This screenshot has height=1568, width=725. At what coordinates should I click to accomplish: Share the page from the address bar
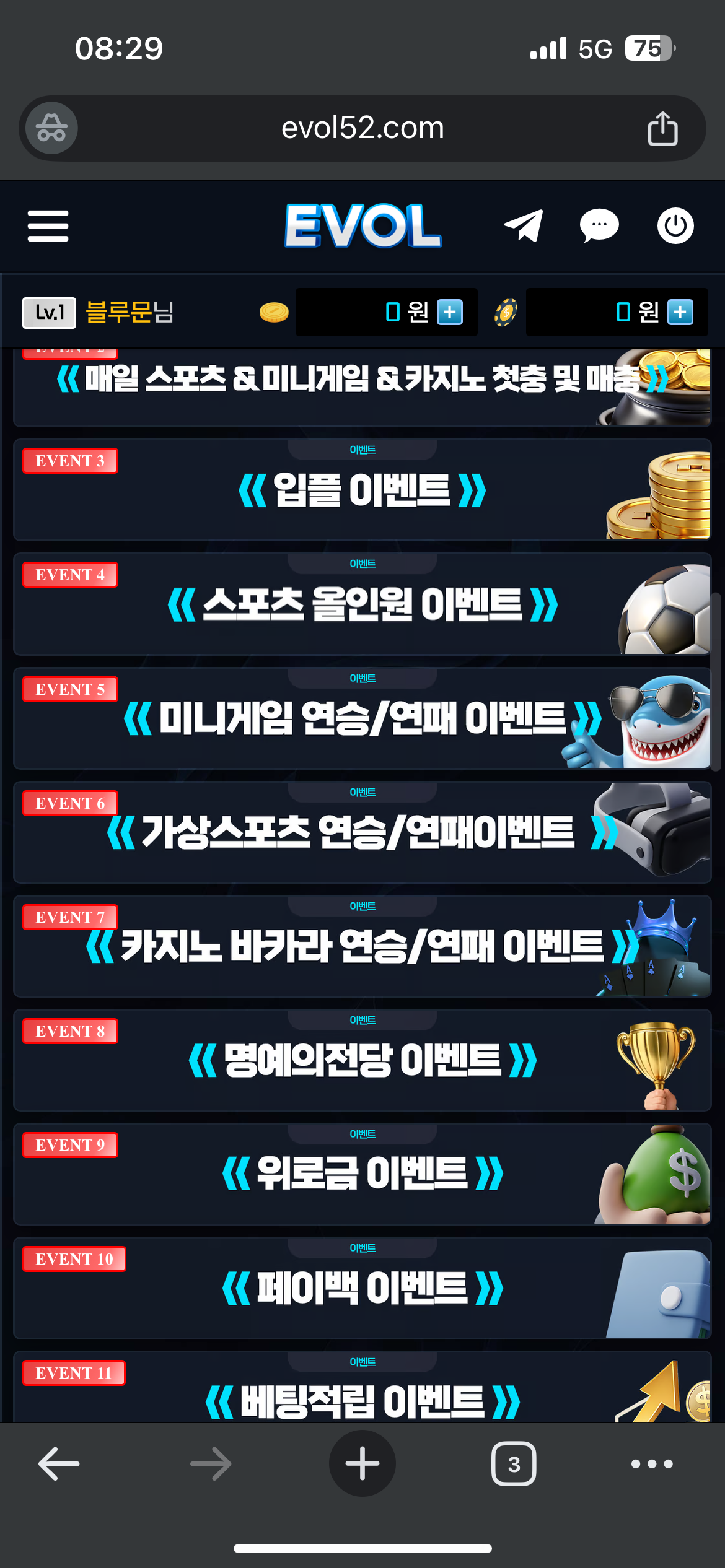coord(662,129)
